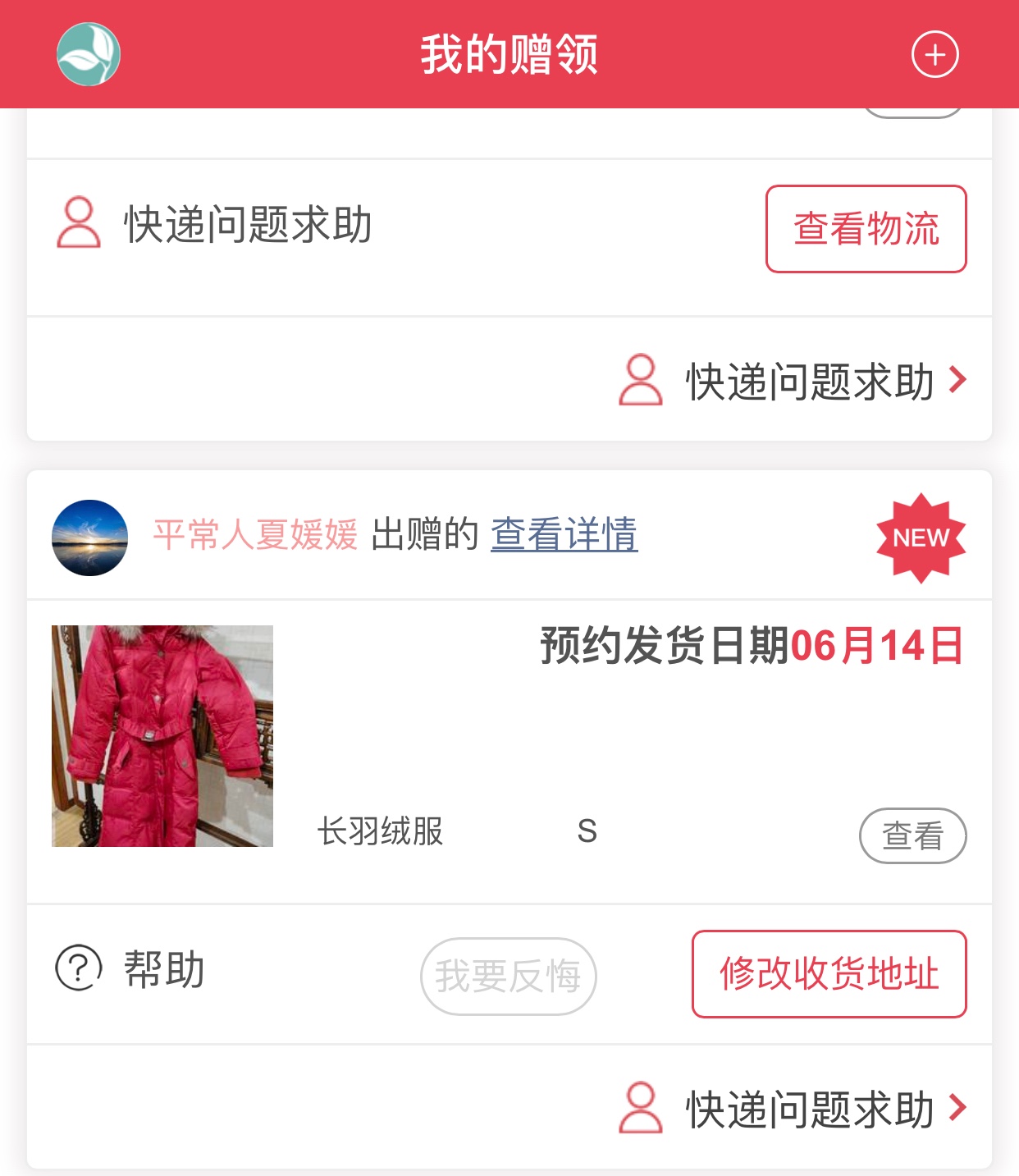Open the leaf logo avatar in header
The width and height of the screenshot is (1019, 1176).
click(89, 54)
